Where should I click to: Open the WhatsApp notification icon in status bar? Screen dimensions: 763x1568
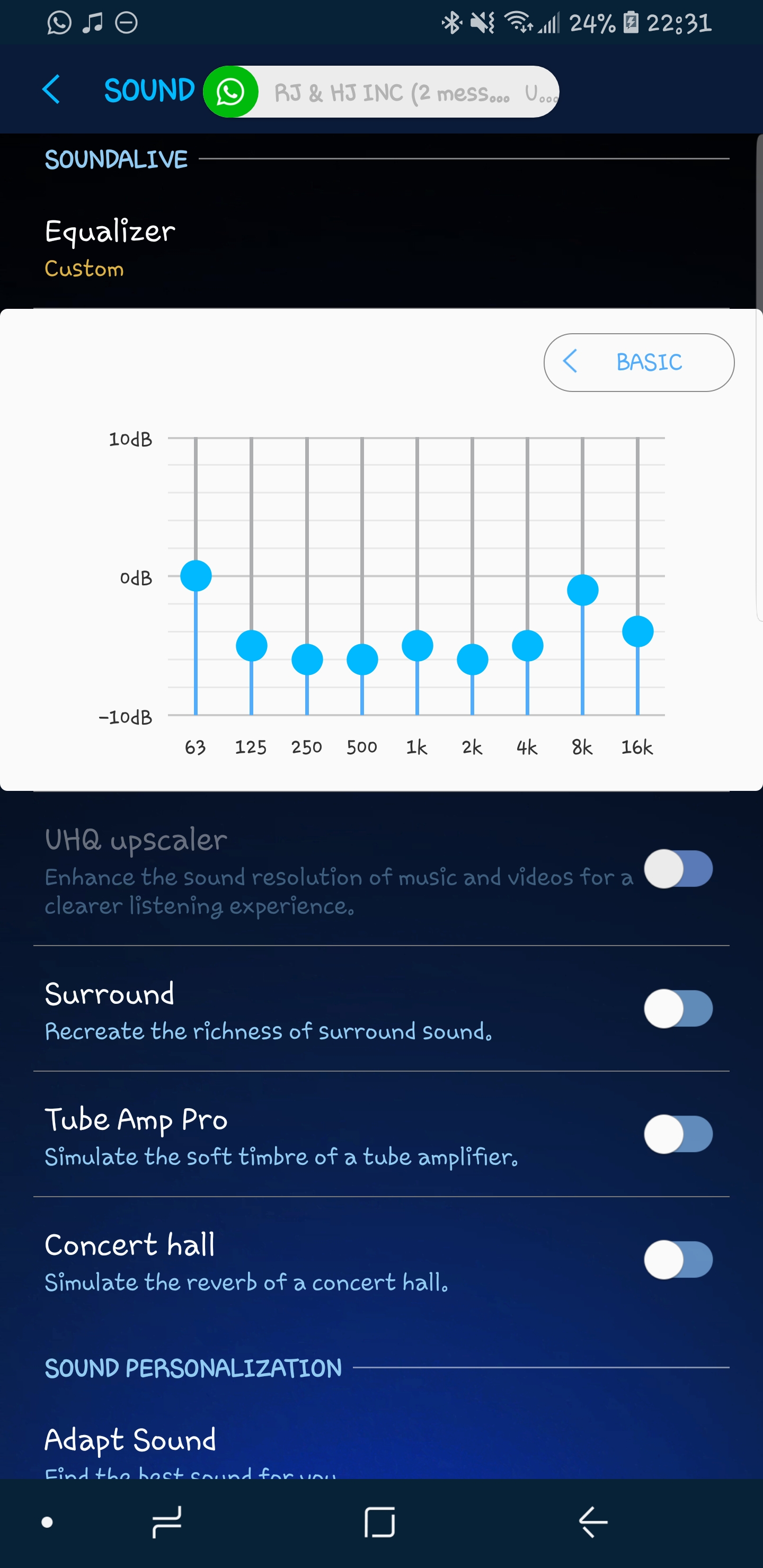(59, 23)
